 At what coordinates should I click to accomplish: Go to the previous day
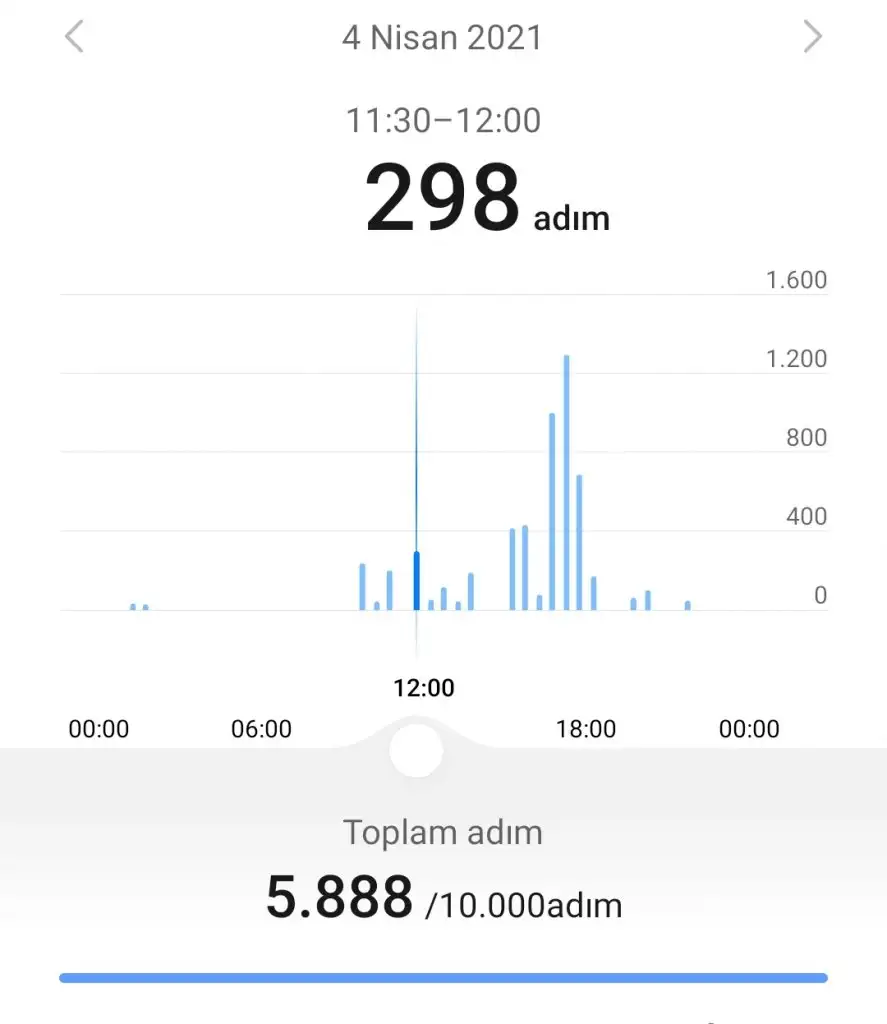(x=74, y=38)
